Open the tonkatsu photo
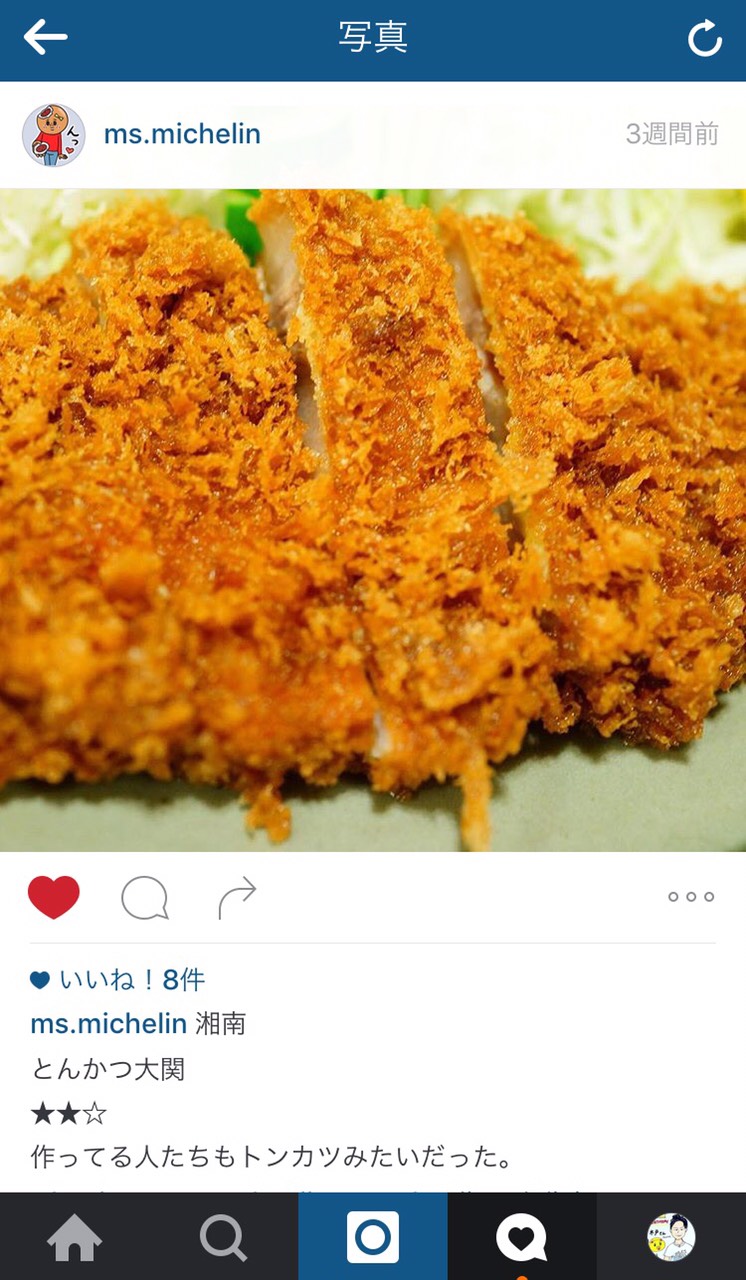The width and height of the screenshot is (746, 1280). coord(373,520)
